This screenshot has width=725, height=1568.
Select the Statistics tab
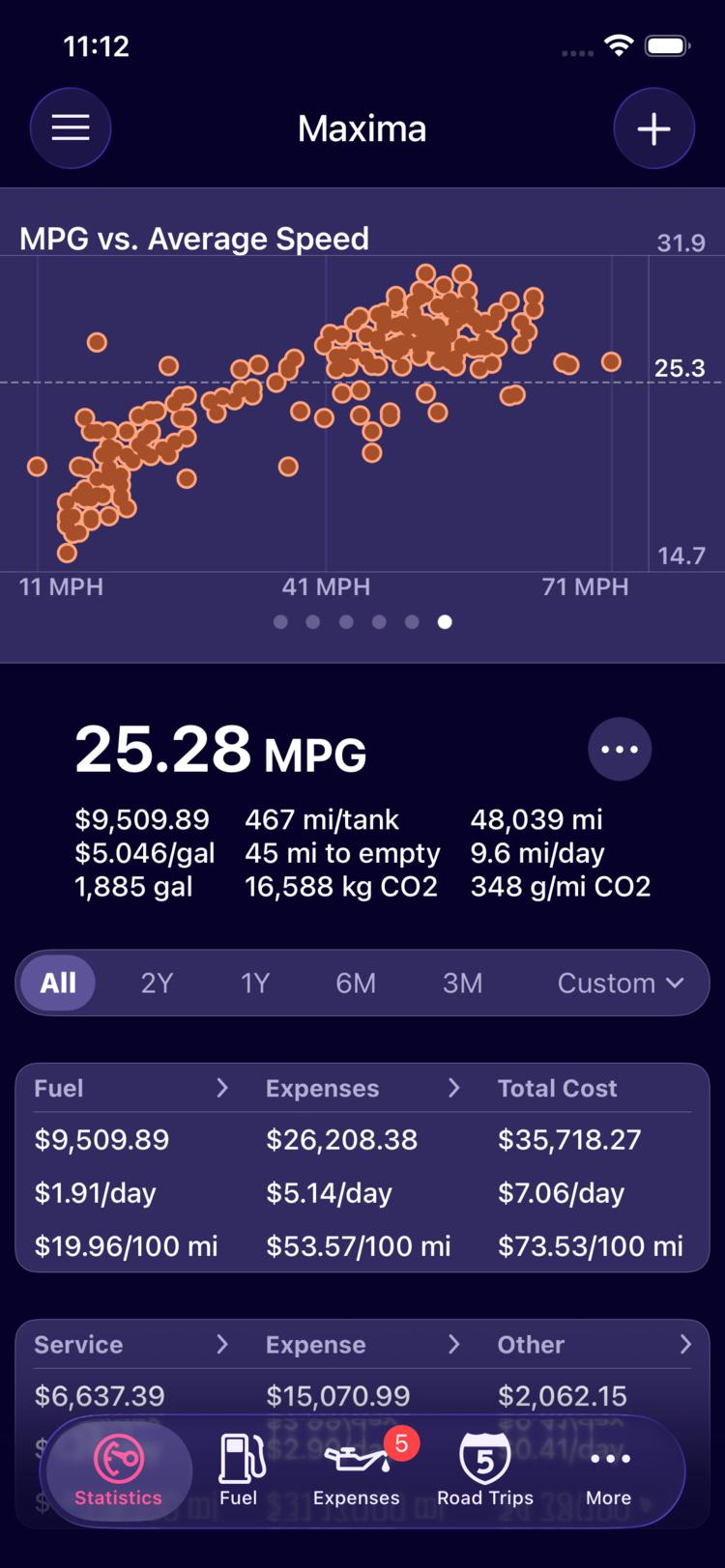119,1470
